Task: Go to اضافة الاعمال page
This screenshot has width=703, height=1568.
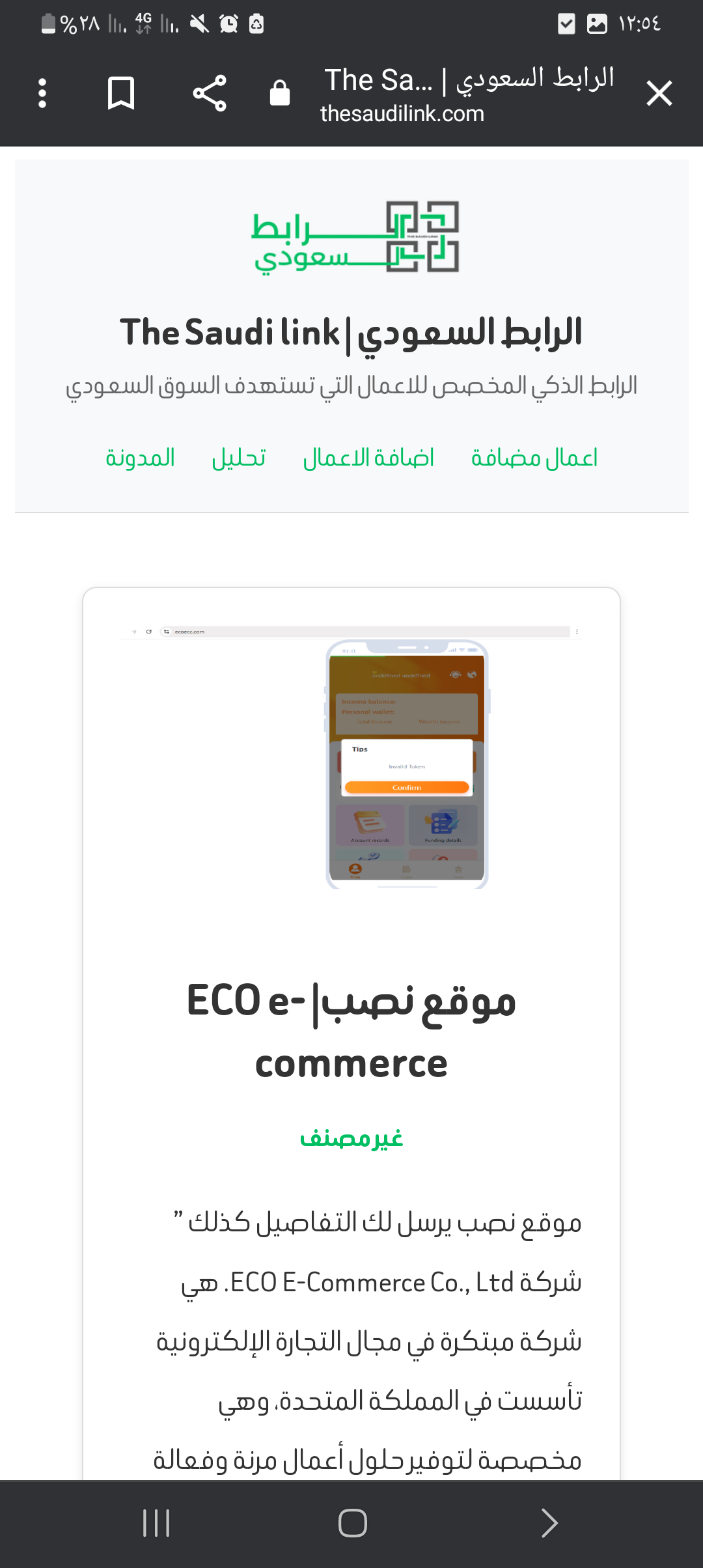Action: coord(368,458)
